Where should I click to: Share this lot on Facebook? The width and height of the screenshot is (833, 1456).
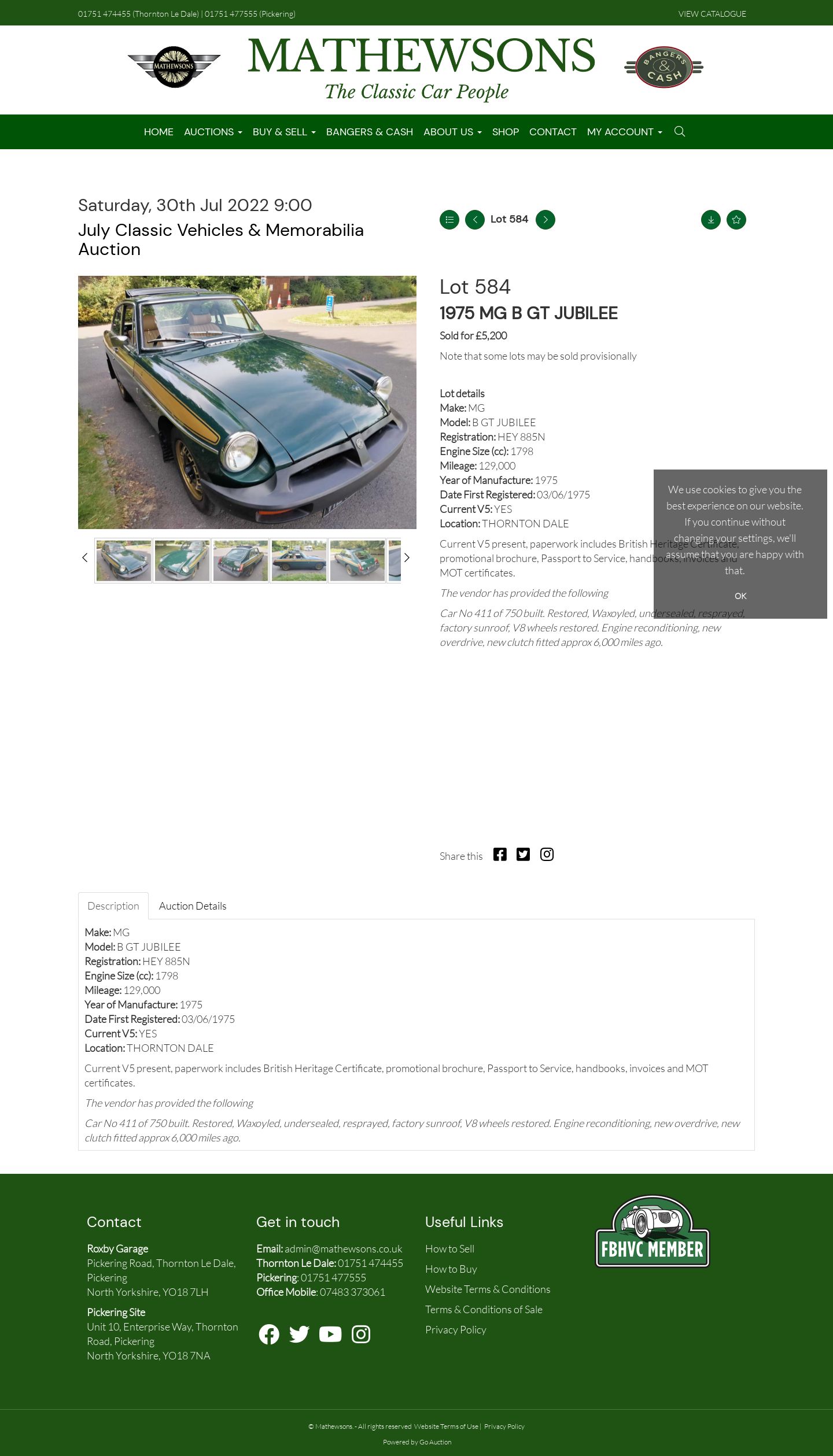coord(500,855)
